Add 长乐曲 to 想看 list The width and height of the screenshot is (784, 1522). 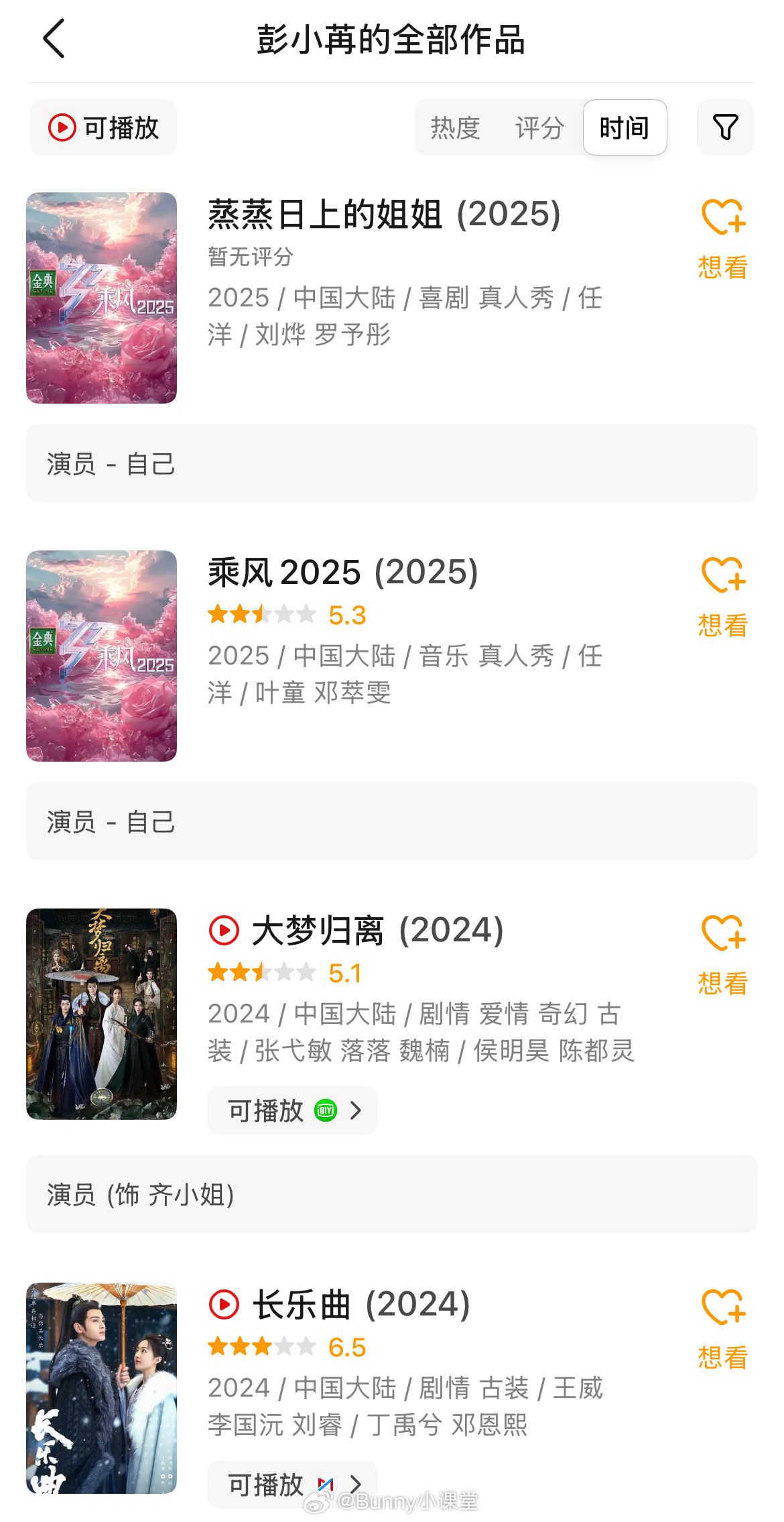point(723,1329)
